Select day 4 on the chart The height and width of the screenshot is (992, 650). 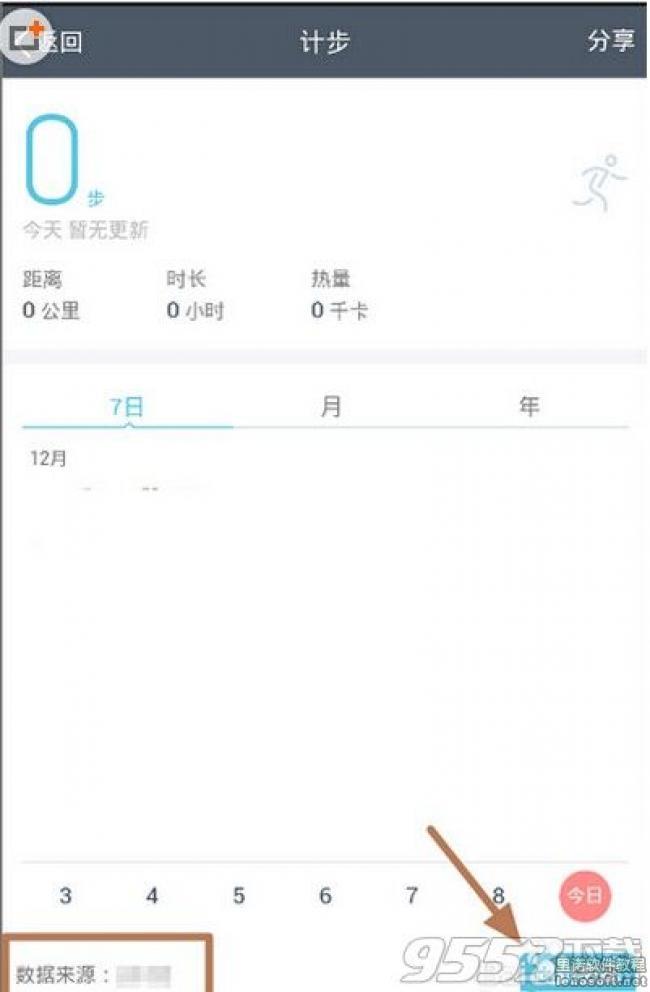tap(152, 896)
